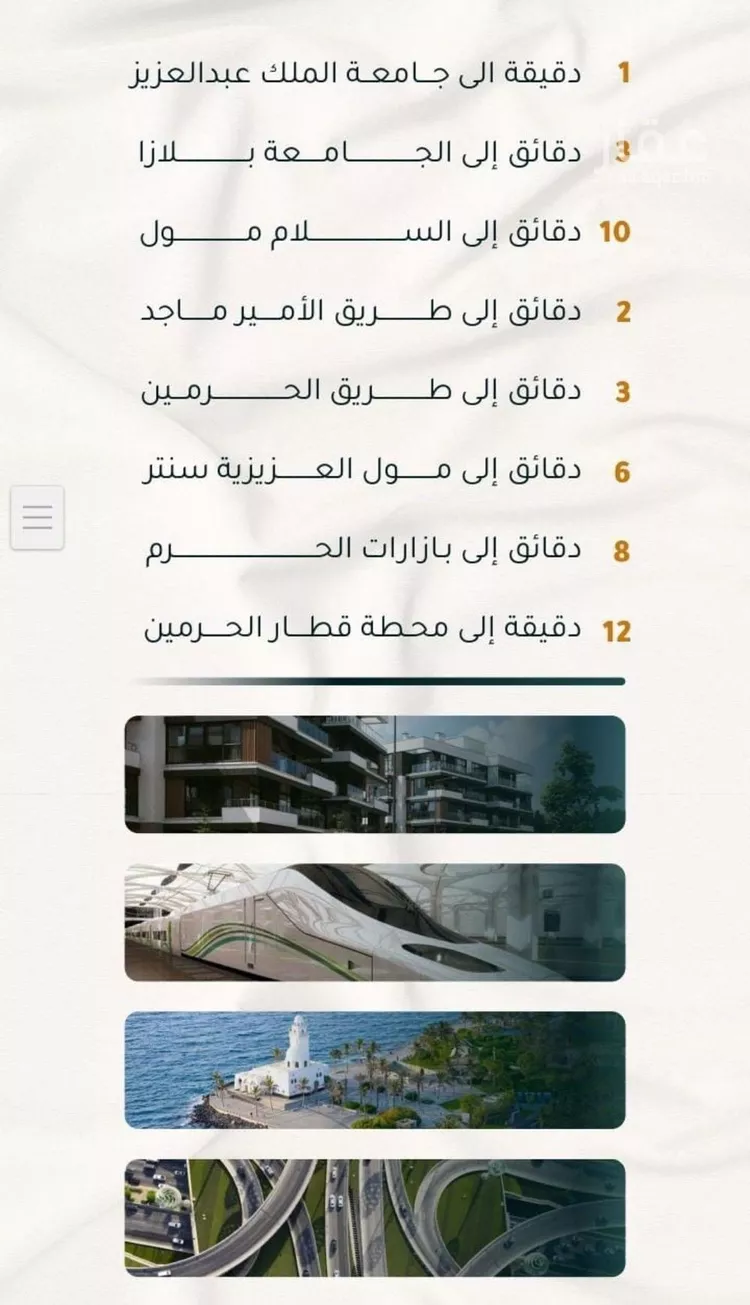The height and width of the screenshot is (1305, 750).
Task: Open the floating hamburger menu button
Action: point(37,517)
